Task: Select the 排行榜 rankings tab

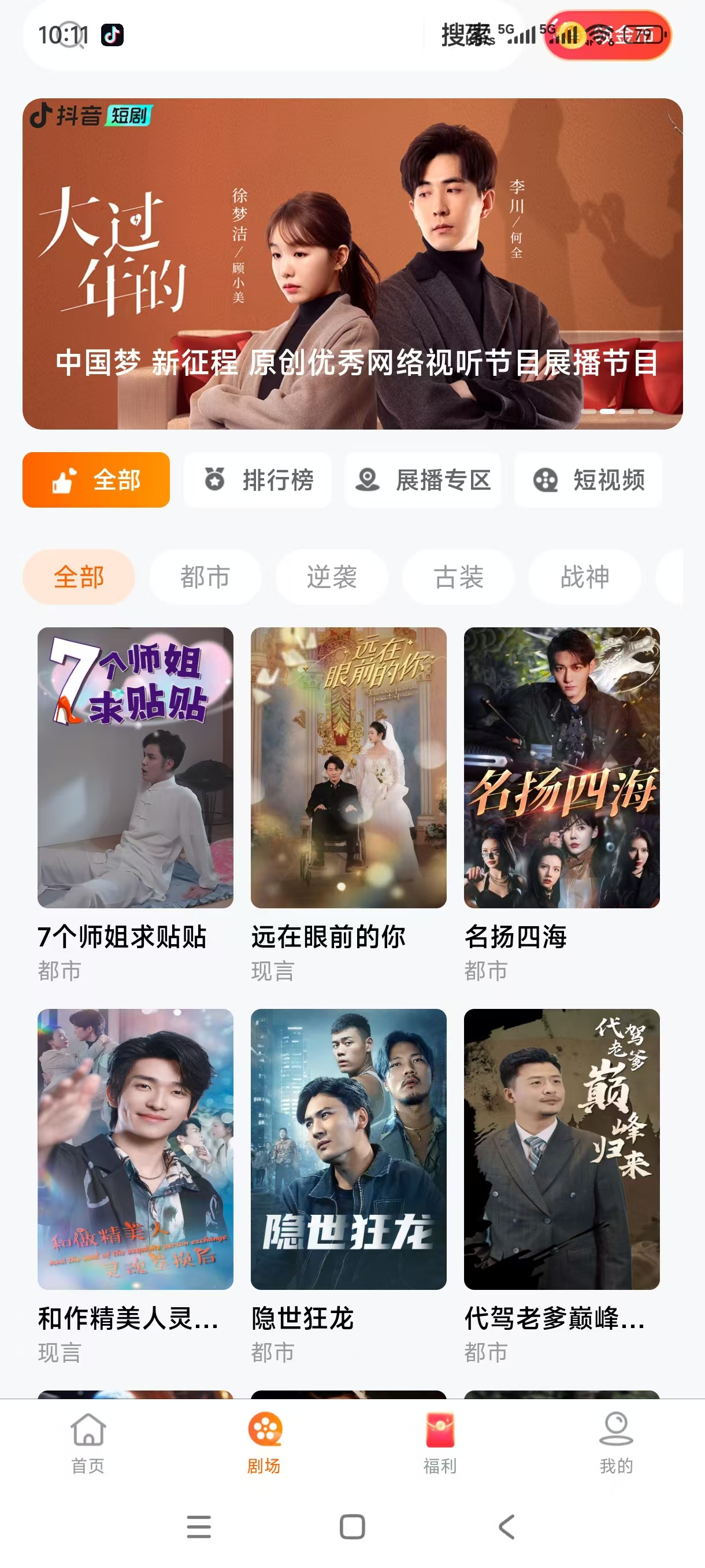Action: [x=258, y=480]
